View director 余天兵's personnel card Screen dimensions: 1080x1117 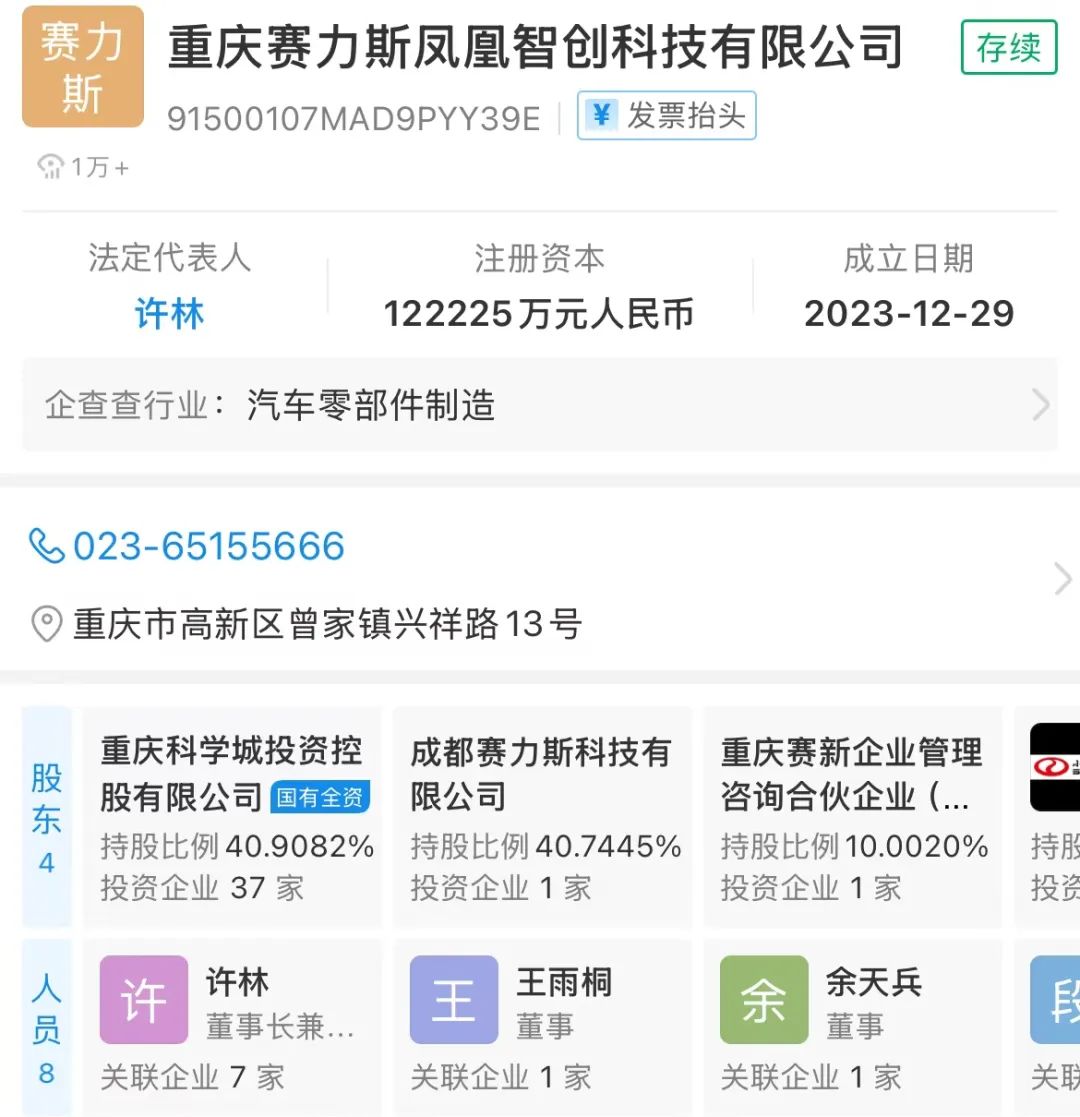852,1027
